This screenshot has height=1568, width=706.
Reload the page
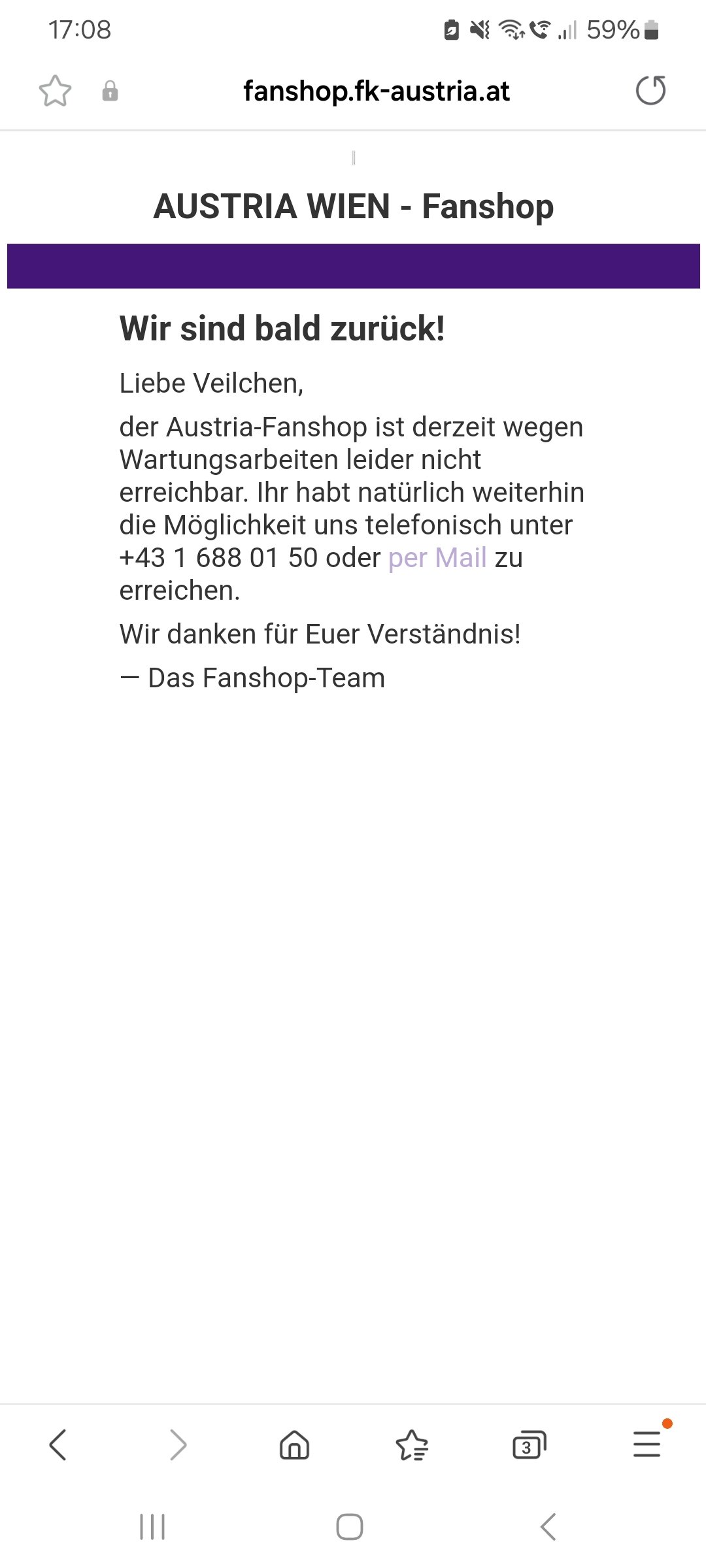coord(650,90)
